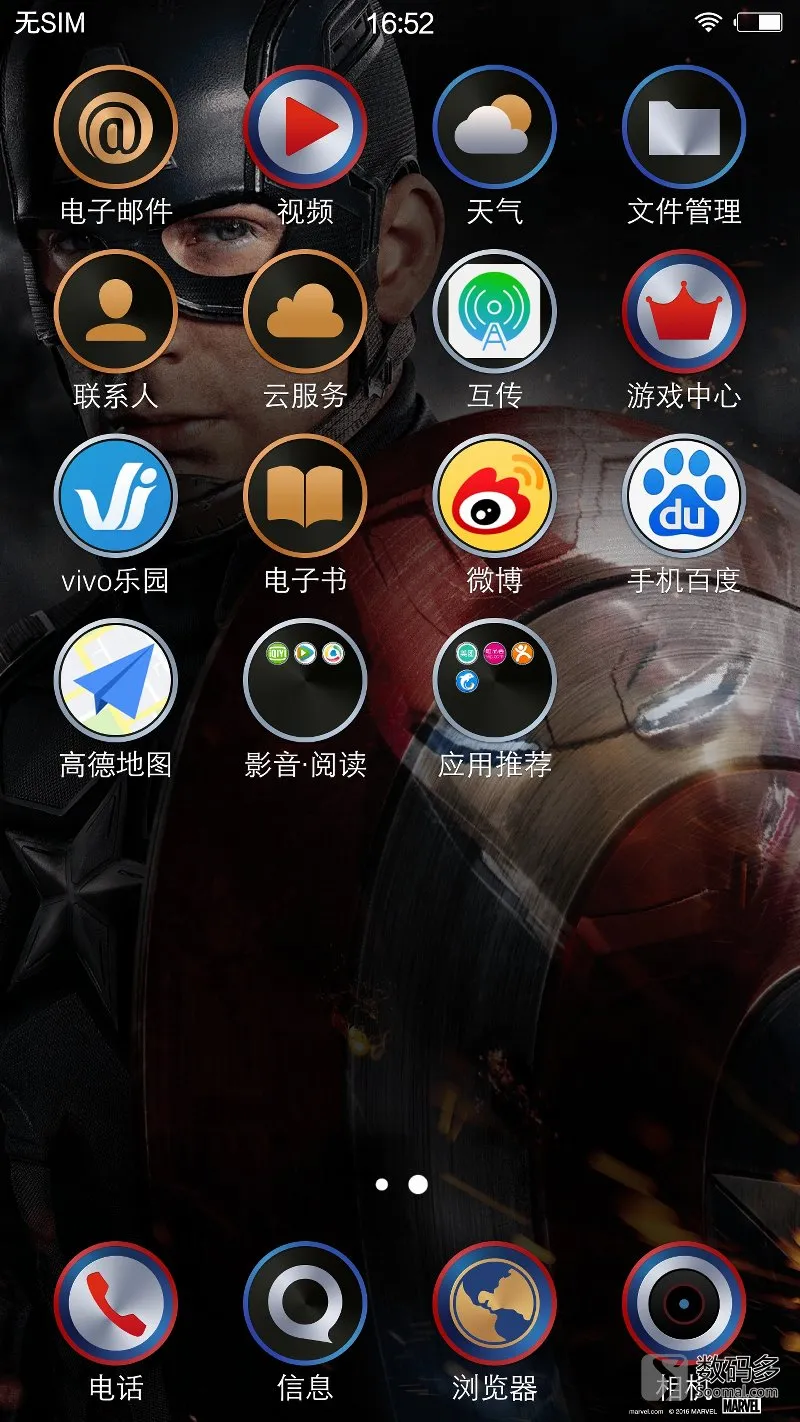The height and width of the screenshot is (1422, 800).
Task: Open 信息 messages app
Action: pyautogui.click(x=305, y=1304)
